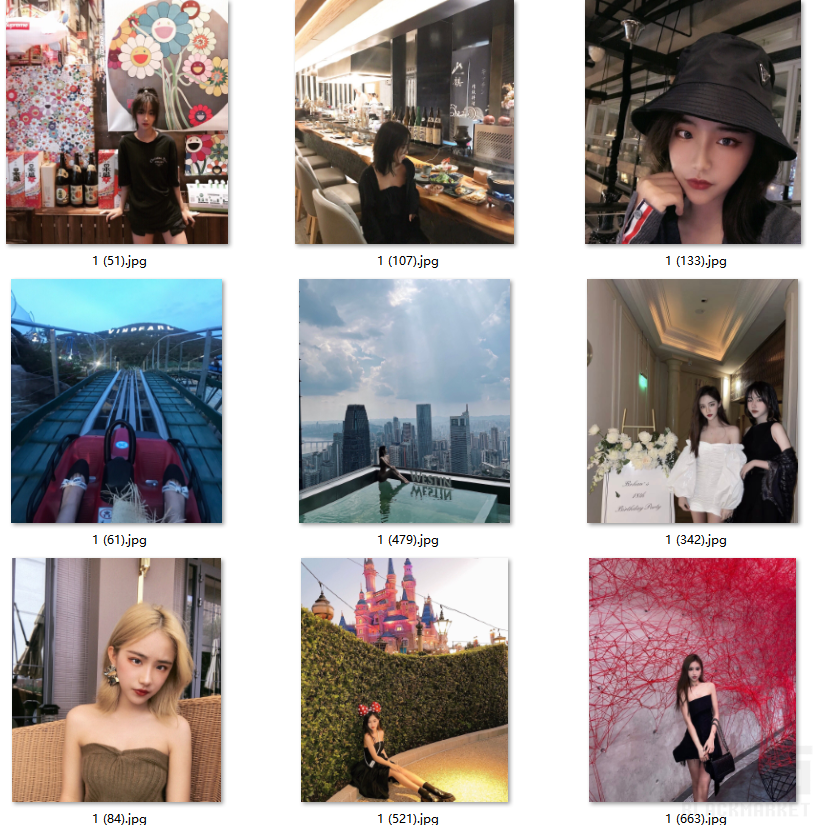The width and height of the screenshot is (821, 825).
Task: Open the image file 1 (51).jpg
Action: (x=117, y=122)
